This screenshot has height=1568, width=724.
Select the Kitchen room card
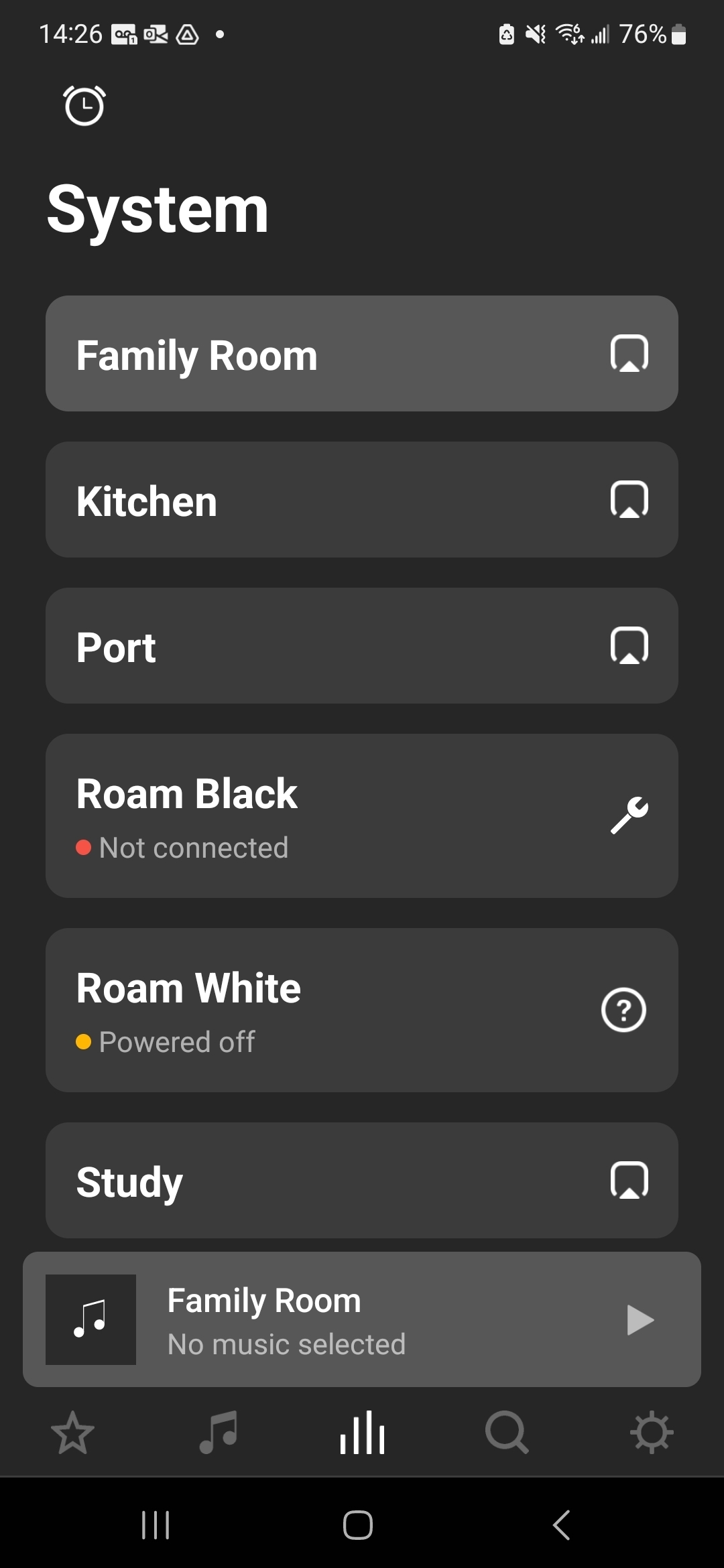pos(362,500)
